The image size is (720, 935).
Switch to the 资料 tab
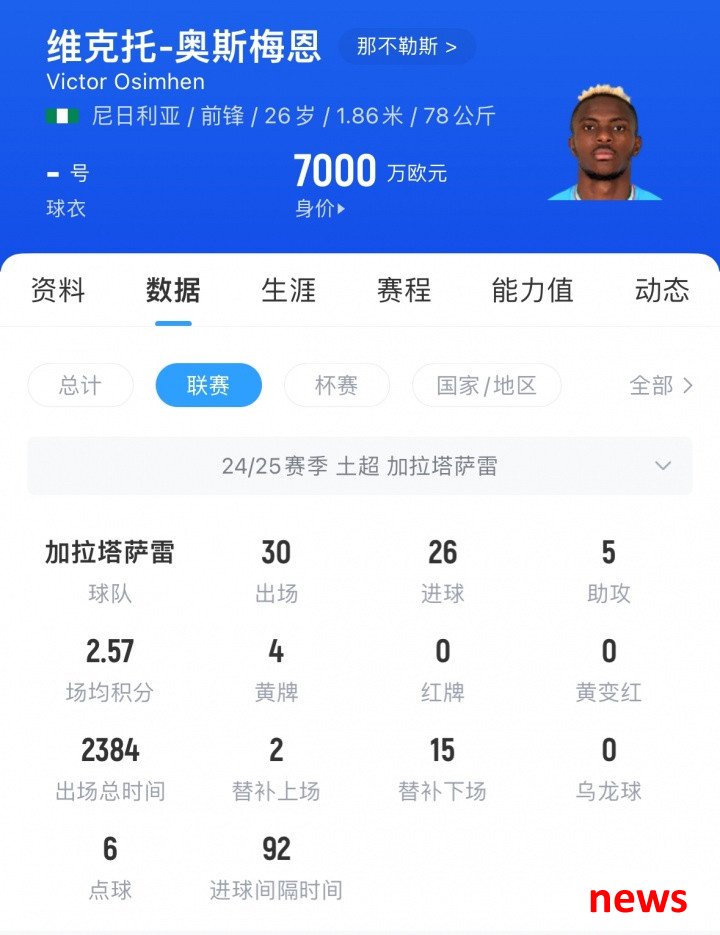coord(58,291)
